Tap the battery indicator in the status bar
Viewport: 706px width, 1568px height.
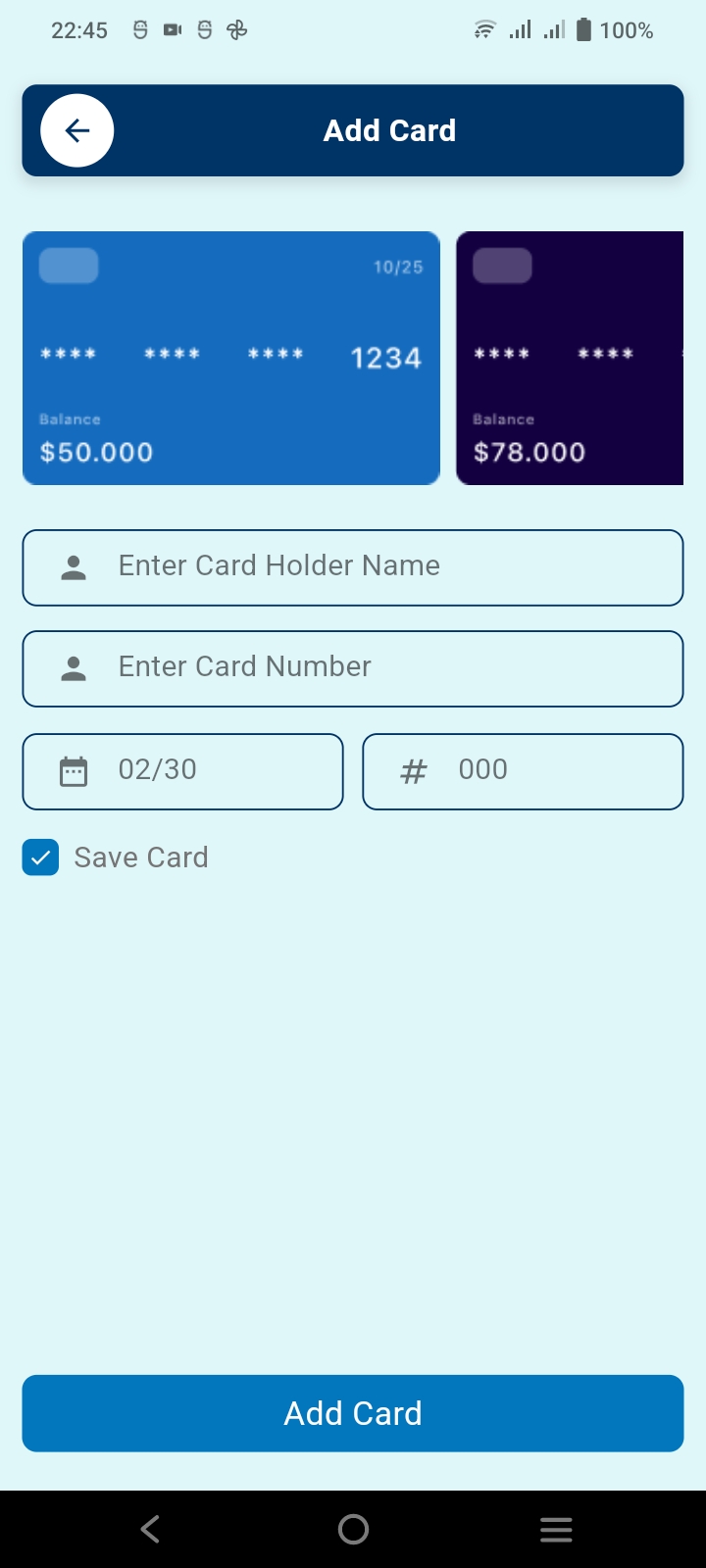click(x=582, y=29)
